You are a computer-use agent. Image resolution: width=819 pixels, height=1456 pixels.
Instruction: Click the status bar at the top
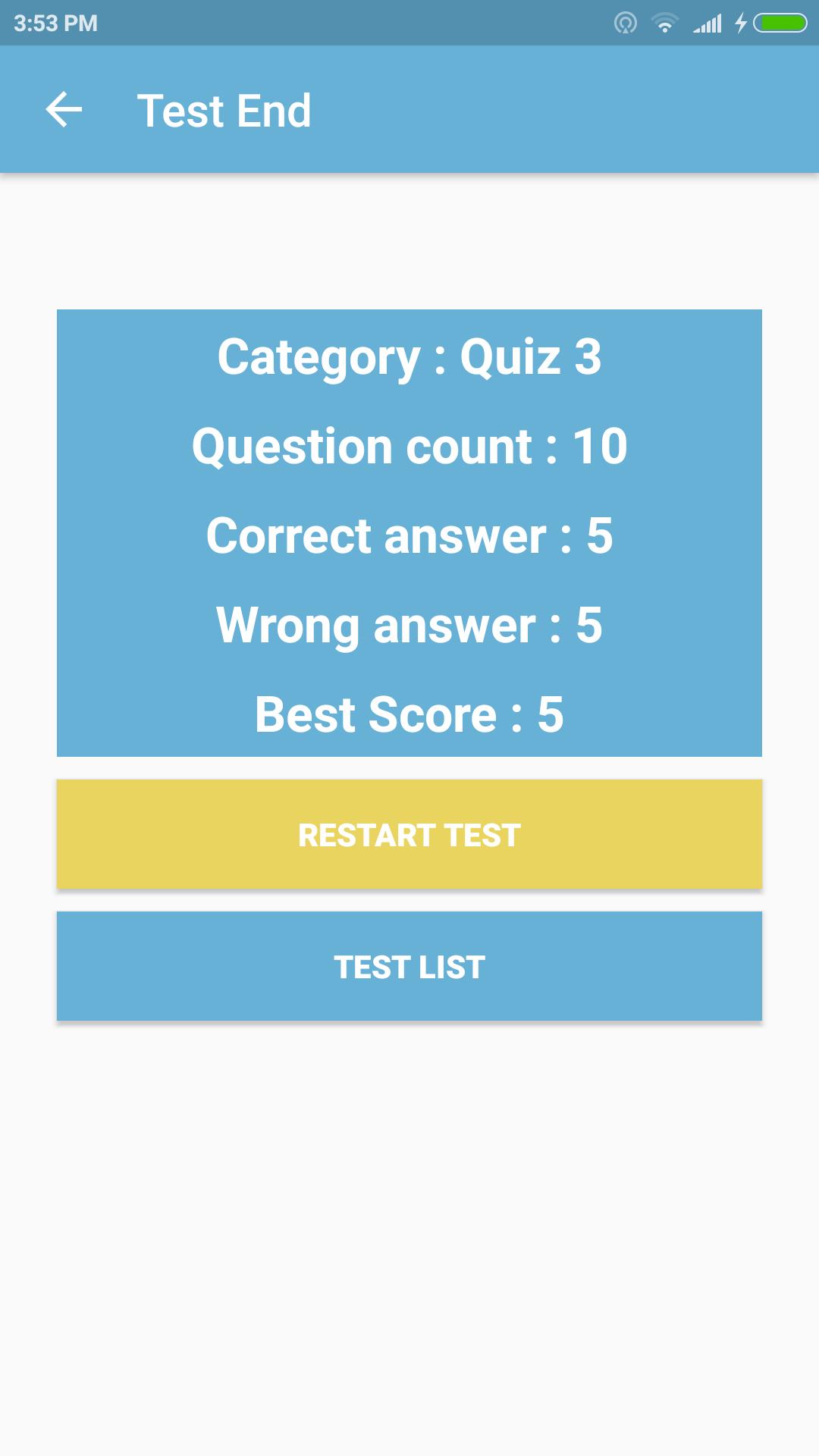click(409, 23)
